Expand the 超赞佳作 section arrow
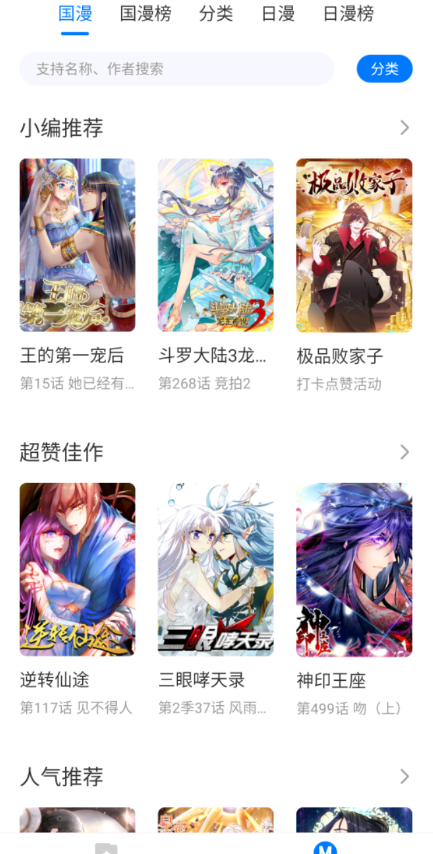The width and height of the screenshot is (433, 854). click(404, 452)
